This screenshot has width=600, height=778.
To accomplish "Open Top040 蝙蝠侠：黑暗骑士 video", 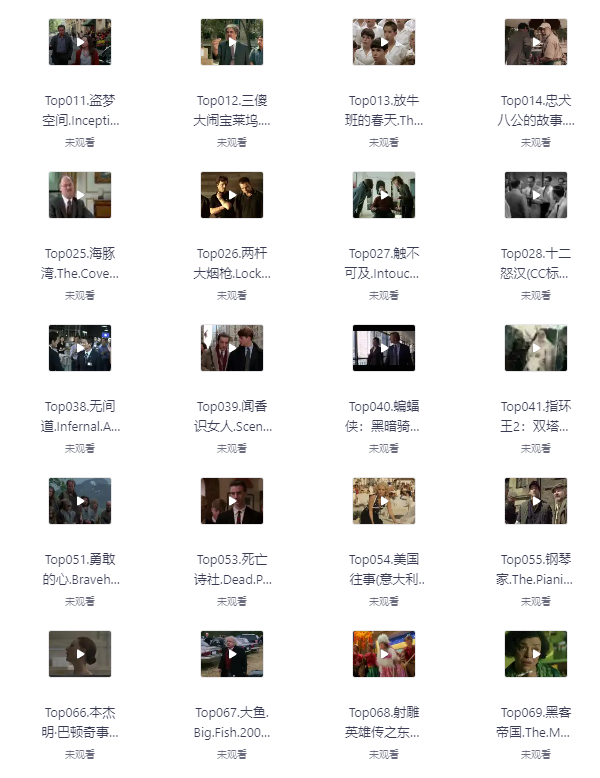I will coord(384,348).
